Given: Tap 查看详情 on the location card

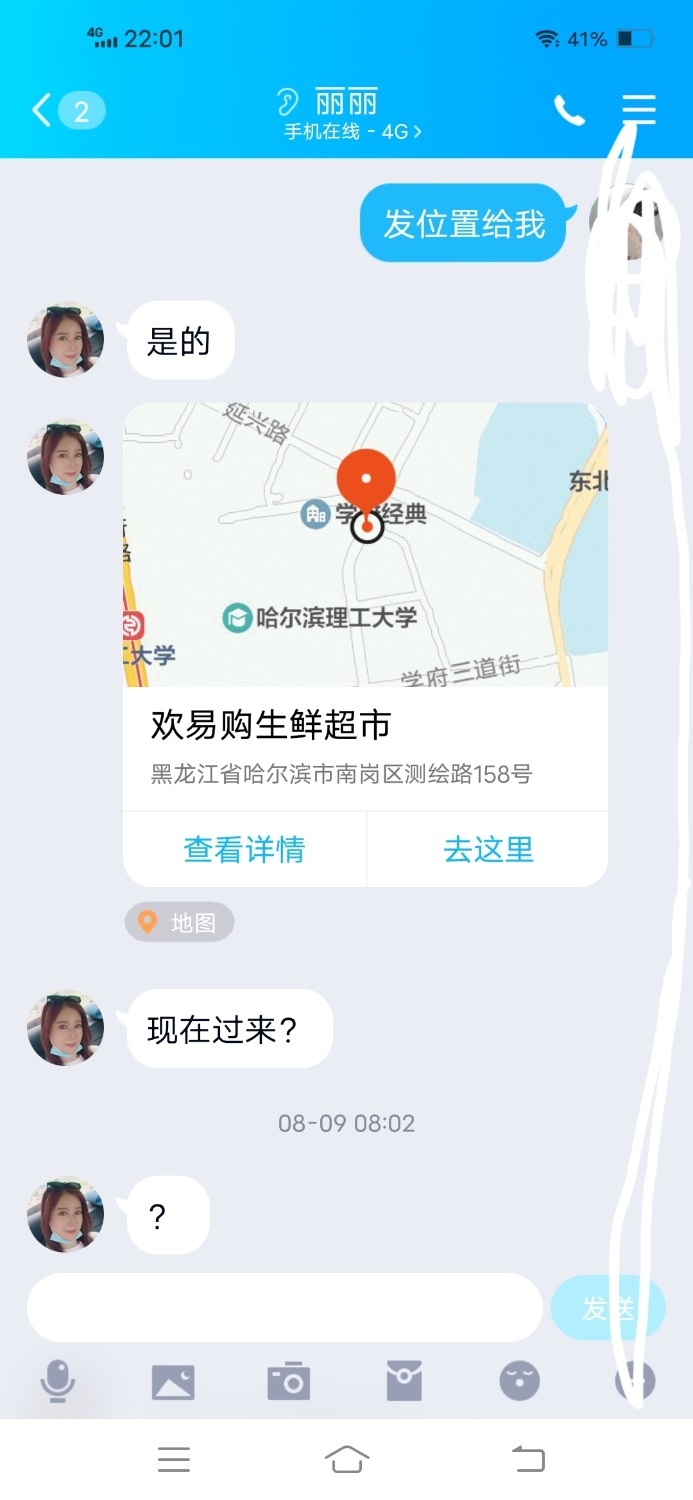Looking at the screenshot, I should 245,849.
